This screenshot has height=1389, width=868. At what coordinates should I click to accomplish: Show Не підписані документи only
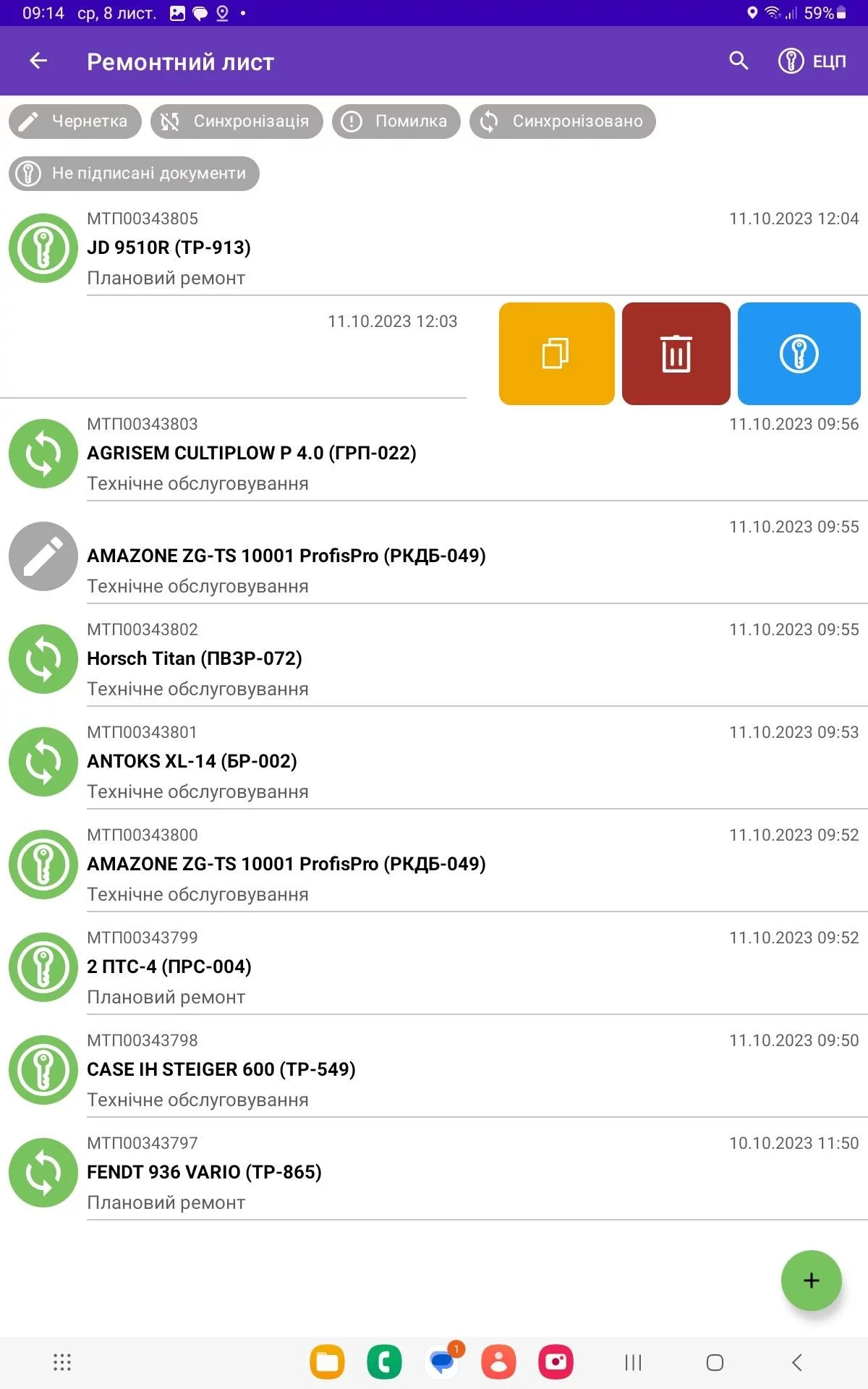[x=134, y=174]
